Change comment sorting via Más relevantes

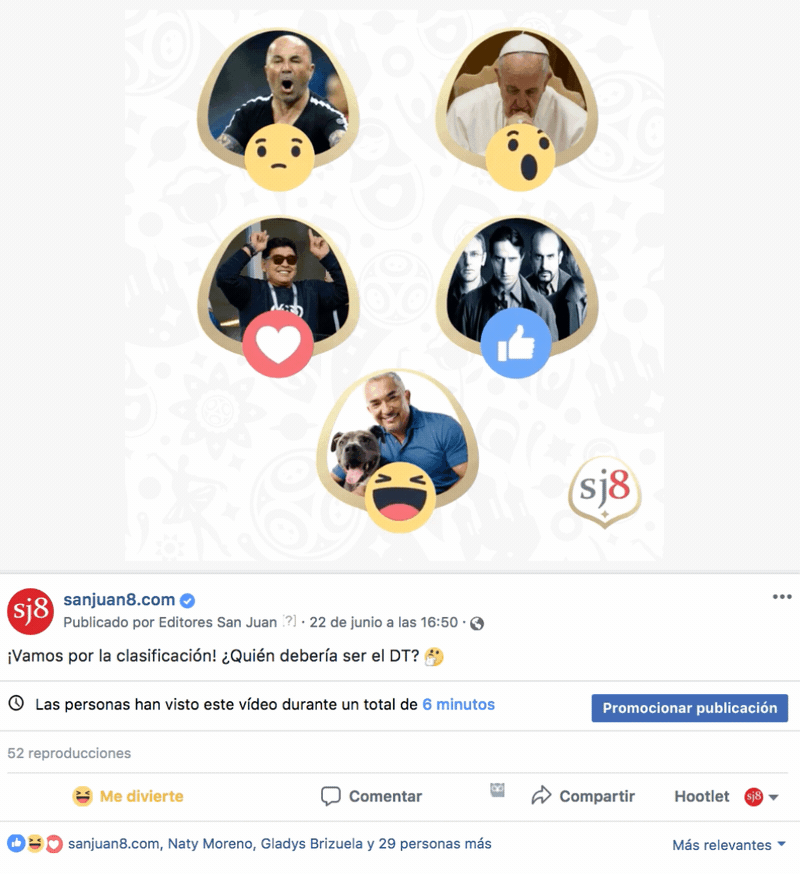[729, 845]
